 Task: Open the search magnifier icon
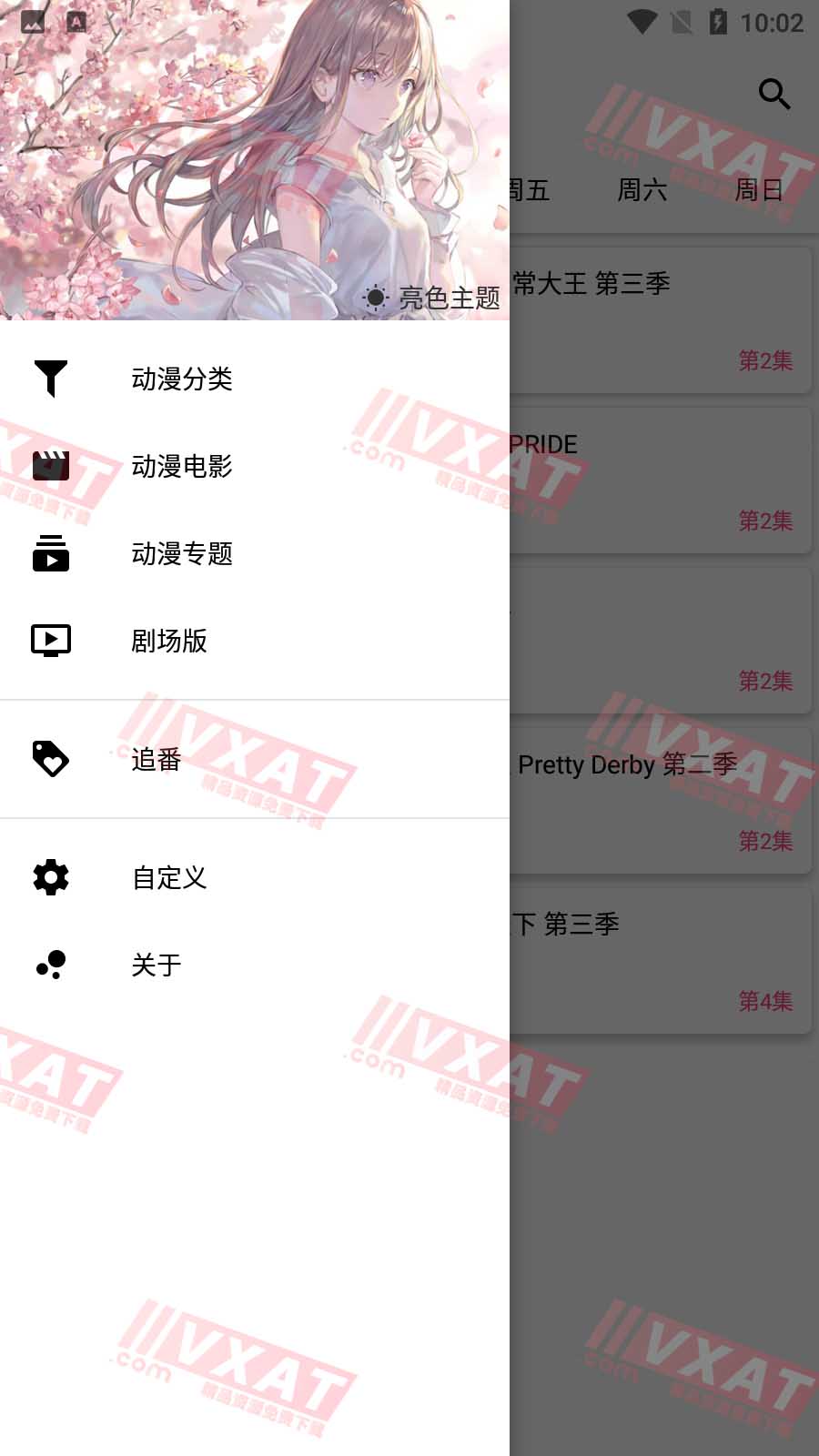pyautogui.click(x=773, y=93)
